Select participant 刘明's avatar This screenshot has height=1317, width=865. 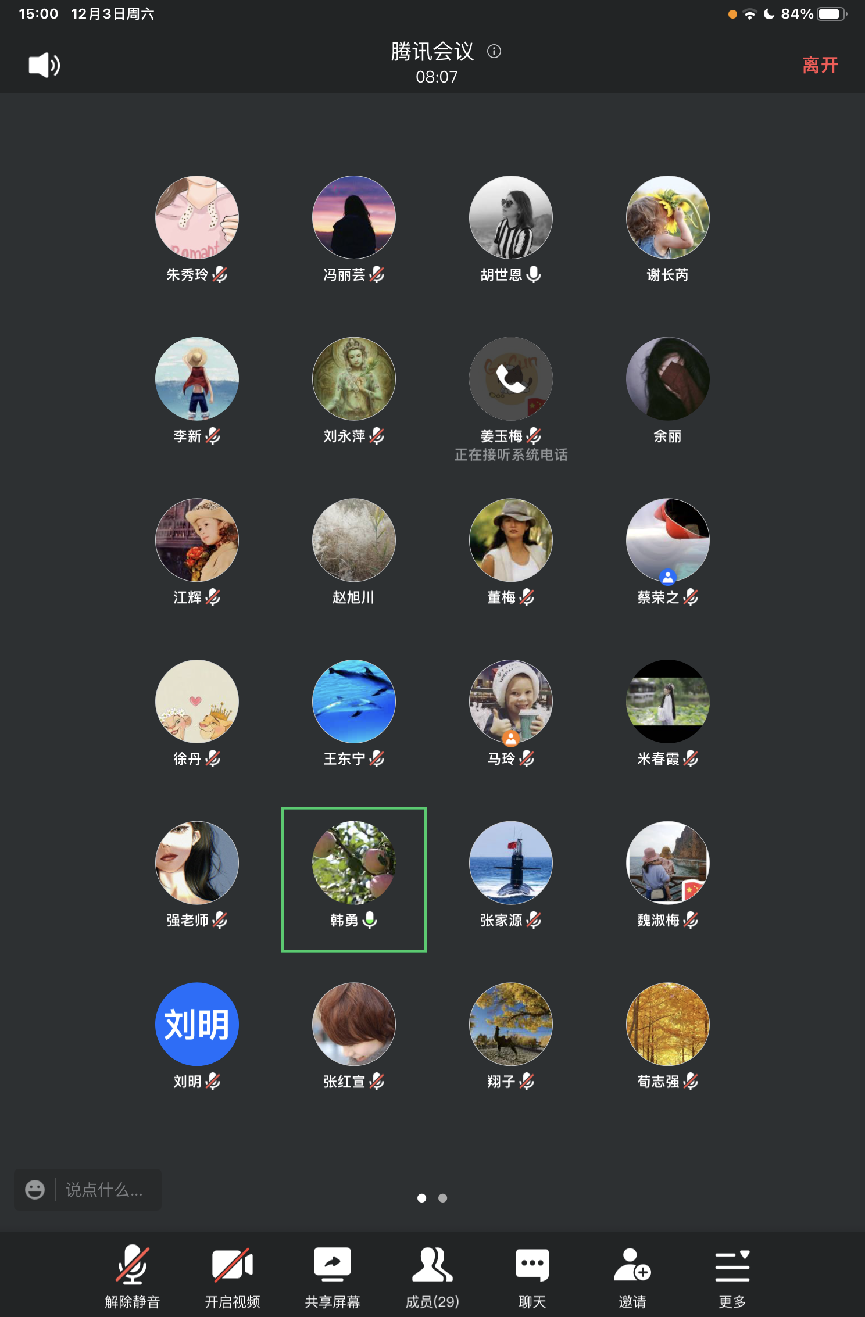pyautogui.click(x=197, y=1024)
